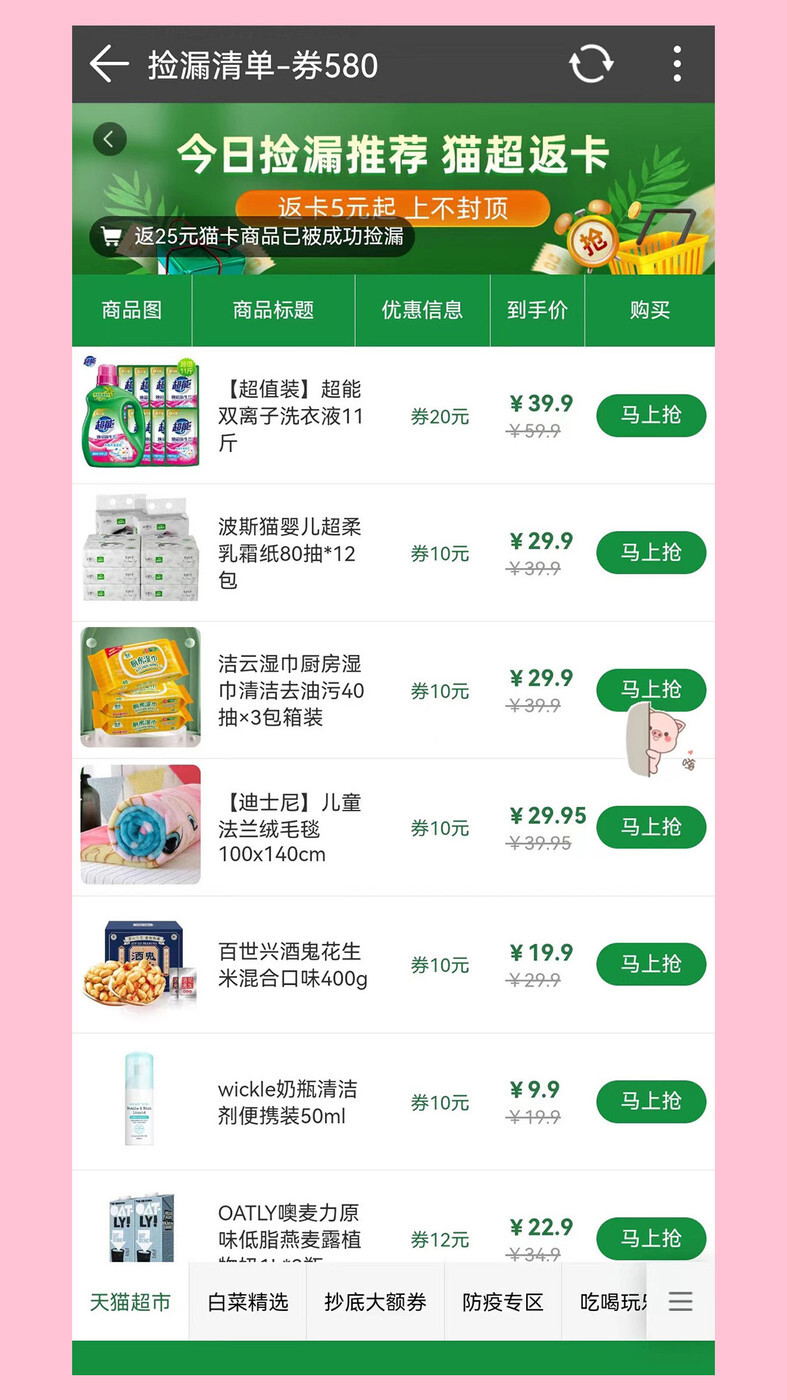Tap 马上抢 for OATLY燕麦露
This screenshot has width=787, height=1400.
651,1238
